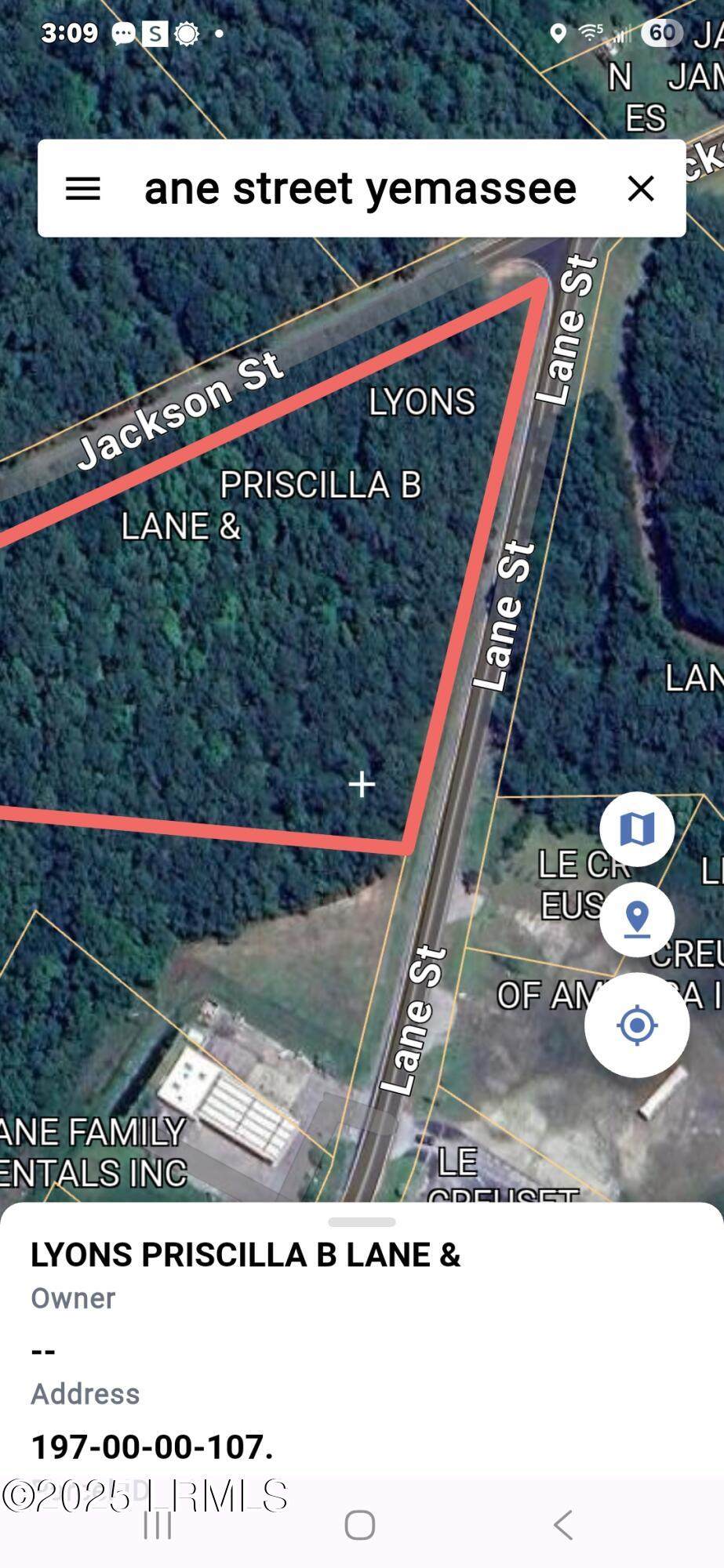Tap the 'ane street yemassee' search field
The image size is (724, 1568).
[360, 189]
